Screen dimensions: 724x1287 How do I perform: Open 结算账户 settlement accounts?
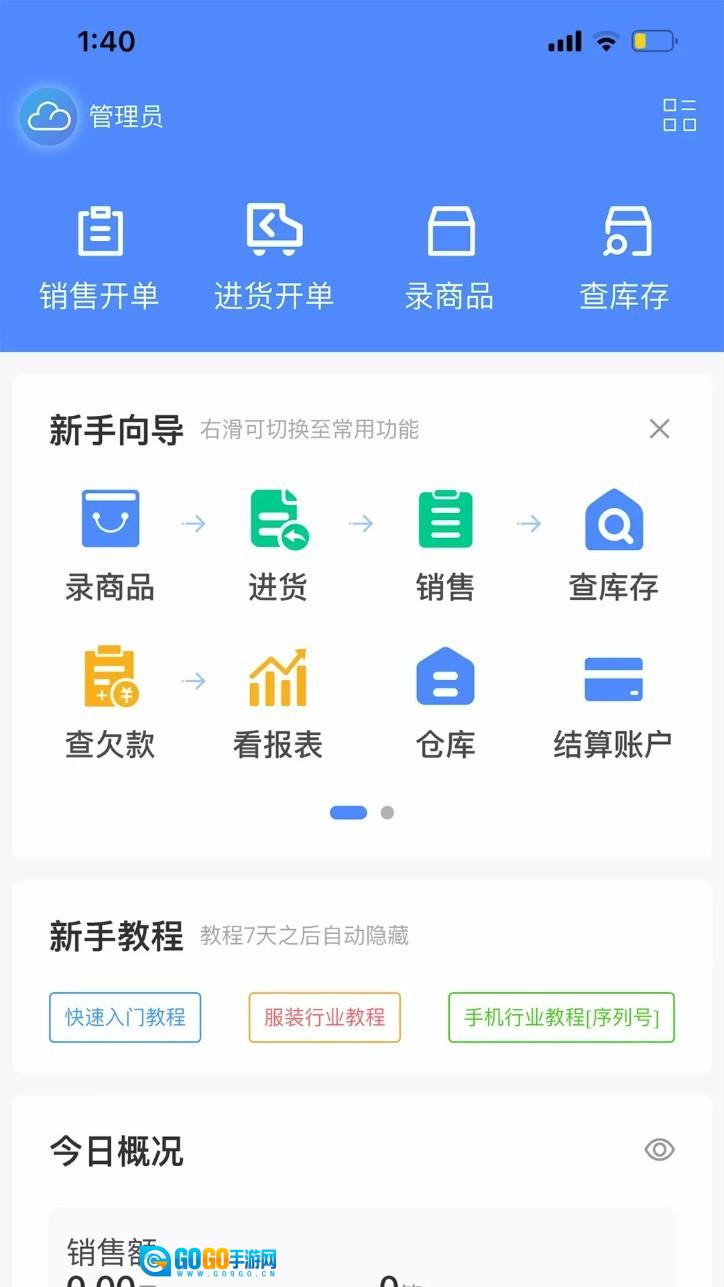click(613, 702)
